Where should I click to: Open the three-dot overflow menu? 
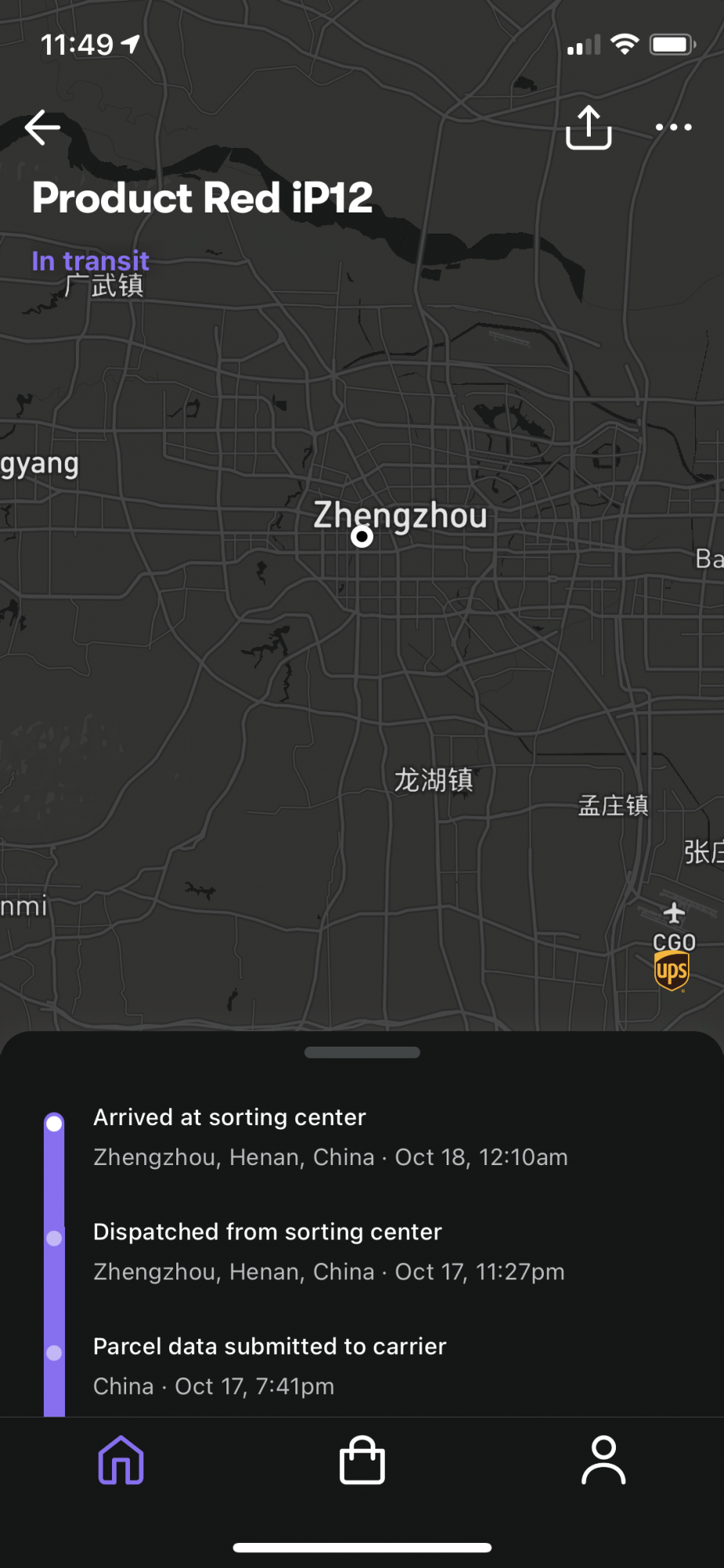(x=674, y=127)
